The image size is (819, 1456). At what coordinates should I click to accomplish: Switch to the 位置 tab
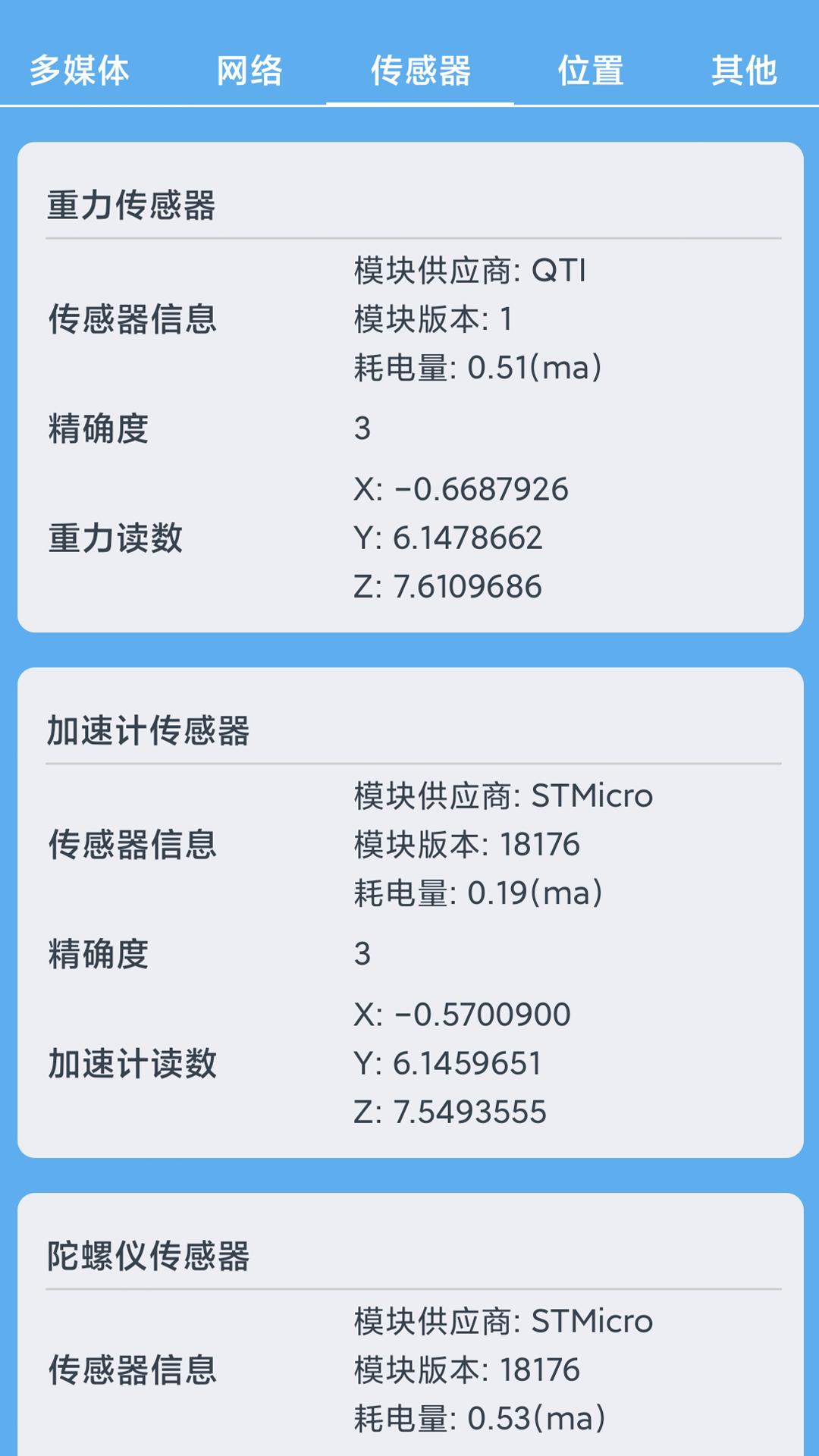coord(591,71)
